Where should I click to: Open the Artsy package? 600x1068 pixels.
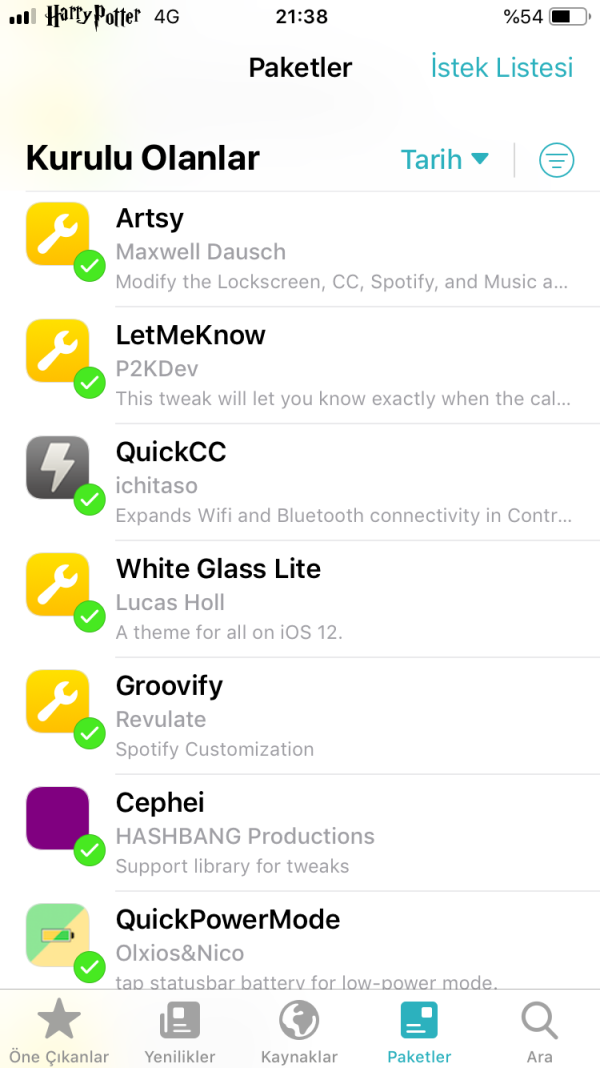tap(300, 249)
